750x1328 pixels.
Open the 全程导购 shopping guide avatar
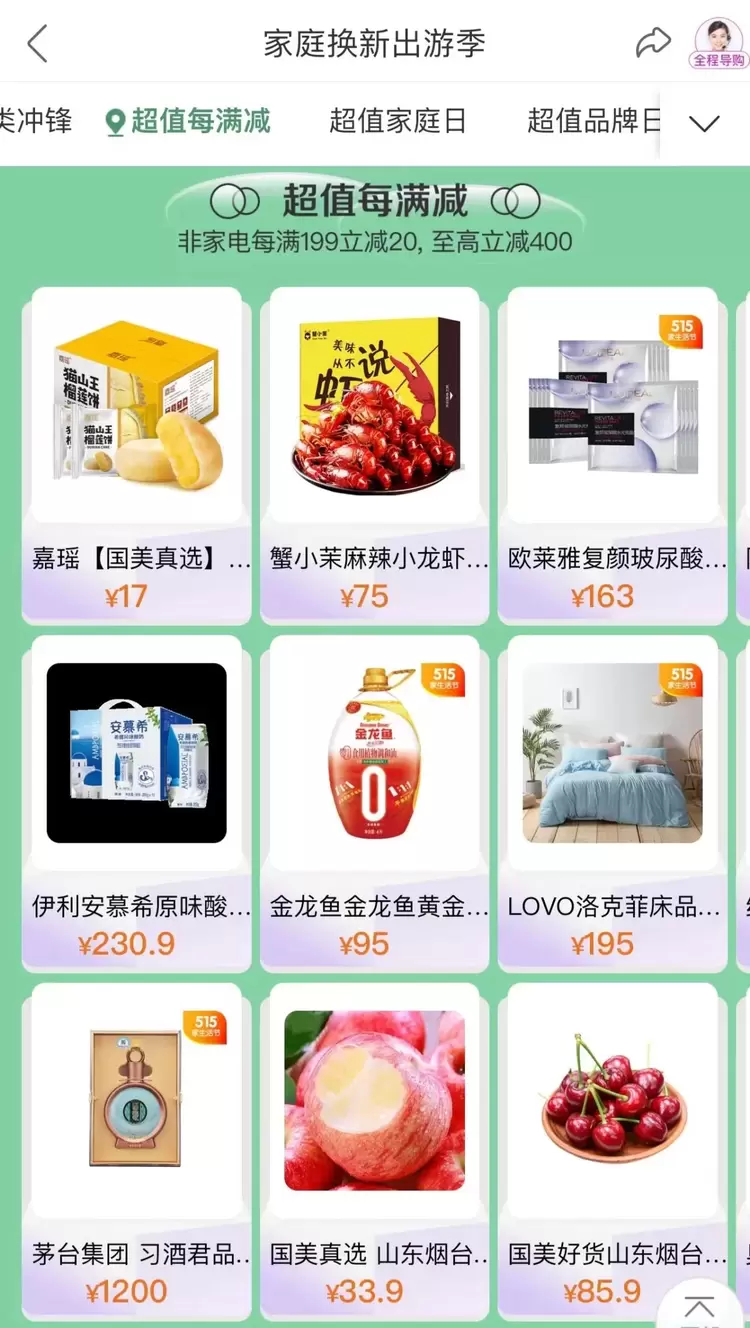pos(718,43)
